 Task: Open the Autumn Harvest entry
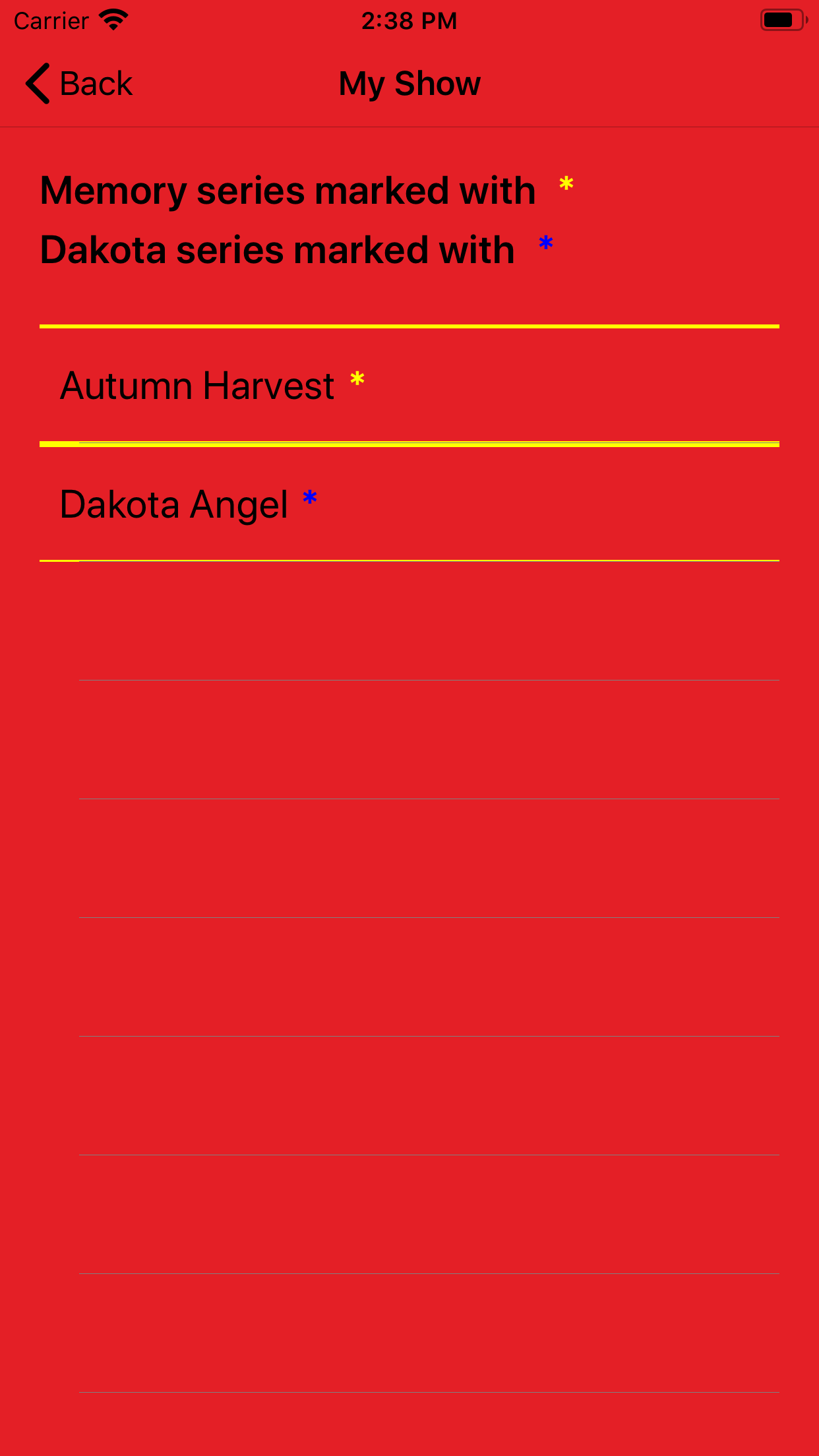(x=409, y=386)
